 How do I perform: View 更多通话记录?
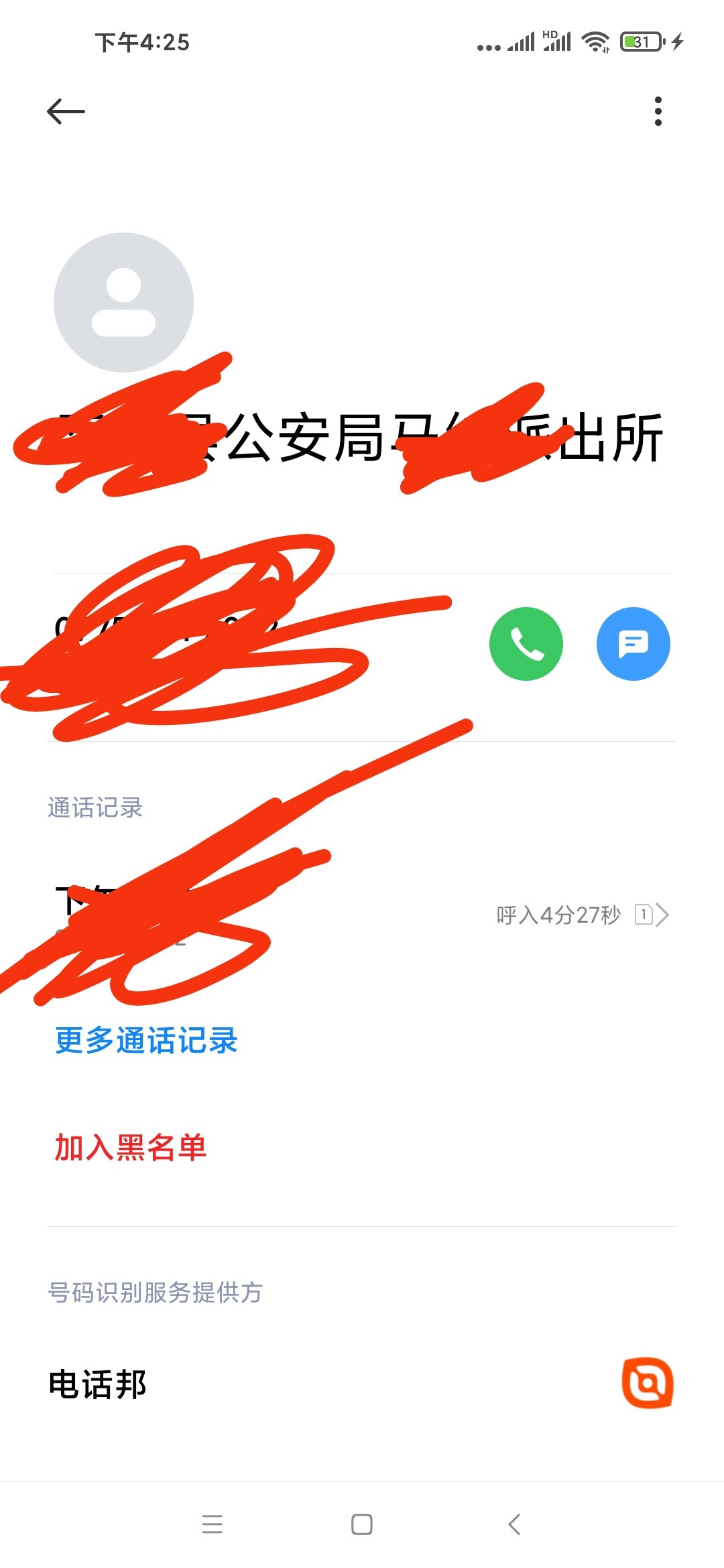point(146,1041)
